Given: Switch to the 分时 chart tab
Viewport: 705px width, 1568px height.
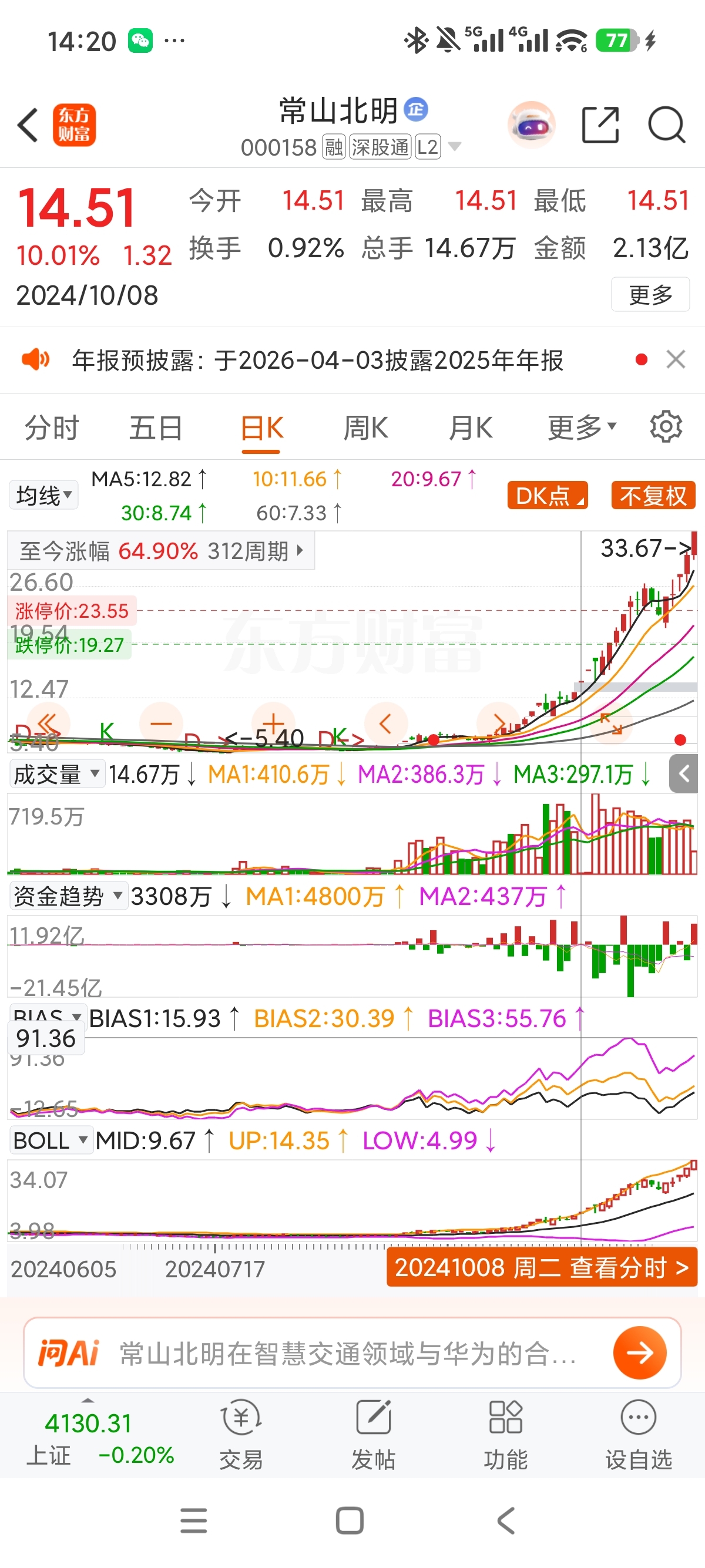Looking at the screenshot, I should 52,428.
